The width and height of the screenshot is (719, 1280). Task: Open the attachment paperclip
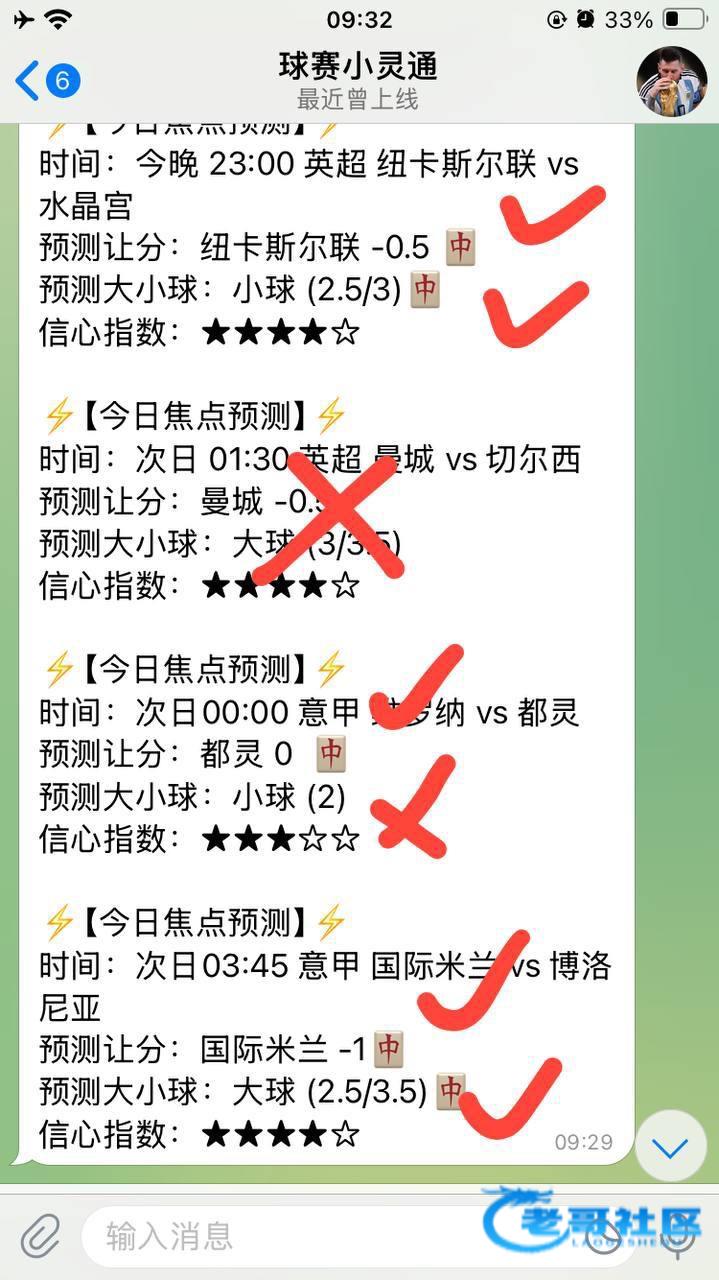[42, 1236]
